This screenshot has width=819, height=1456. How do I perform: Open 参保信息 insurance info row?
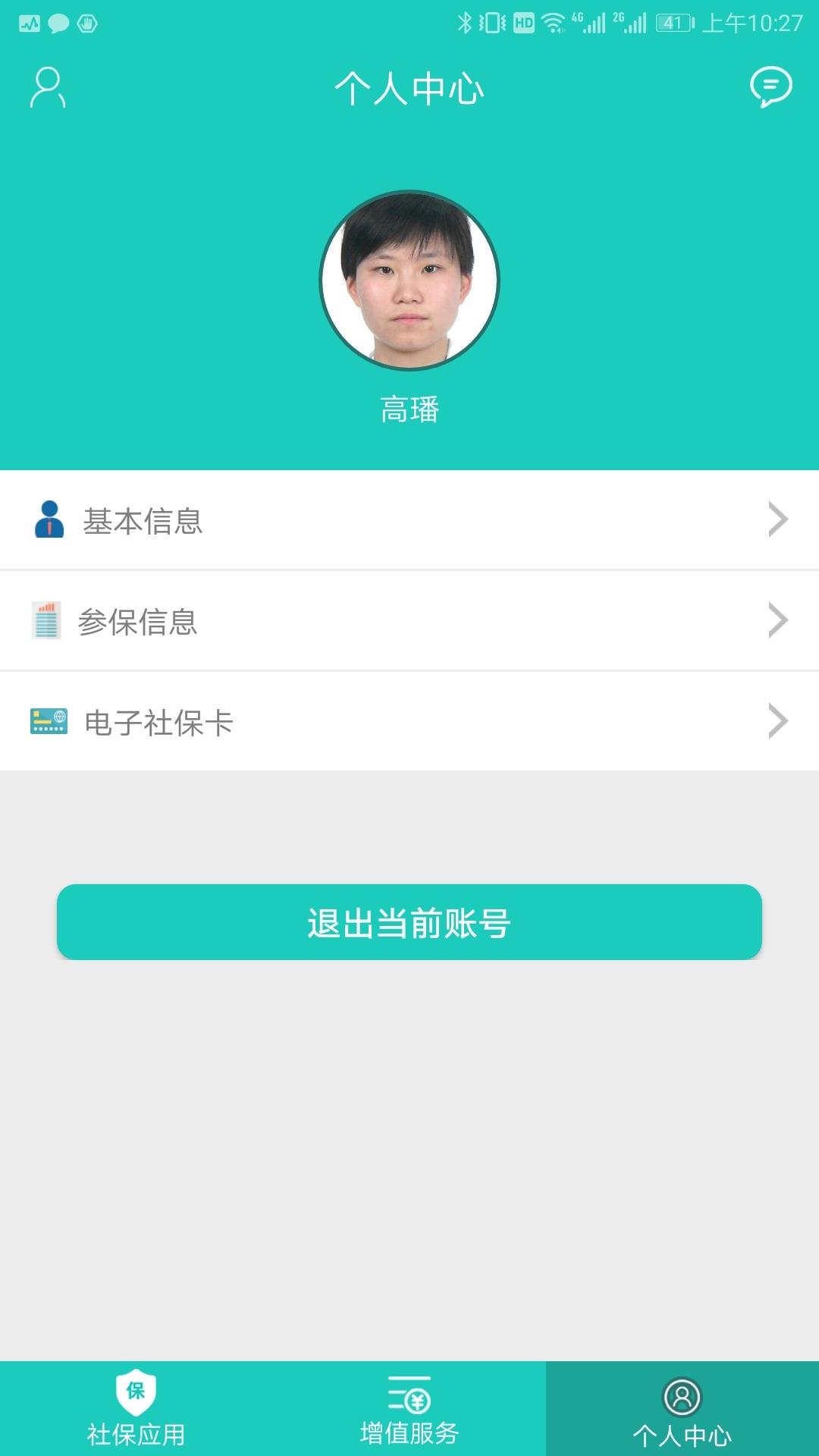(x=409, y=621)
